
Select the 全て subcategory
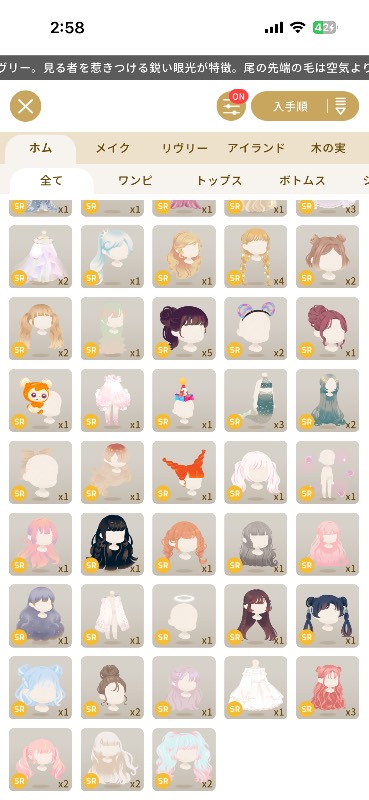point(52,181)
